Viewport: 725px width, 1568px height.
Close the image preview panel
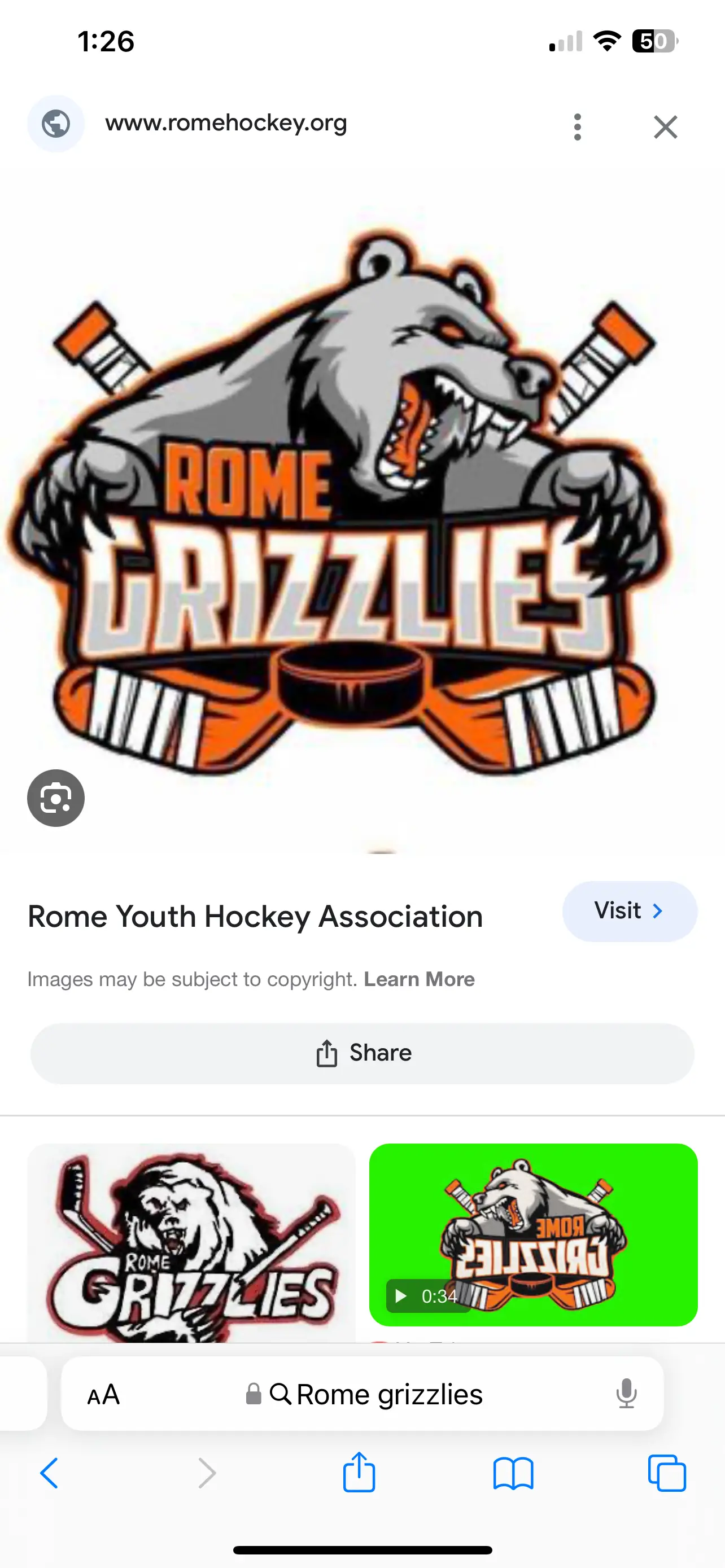point(665,126)
